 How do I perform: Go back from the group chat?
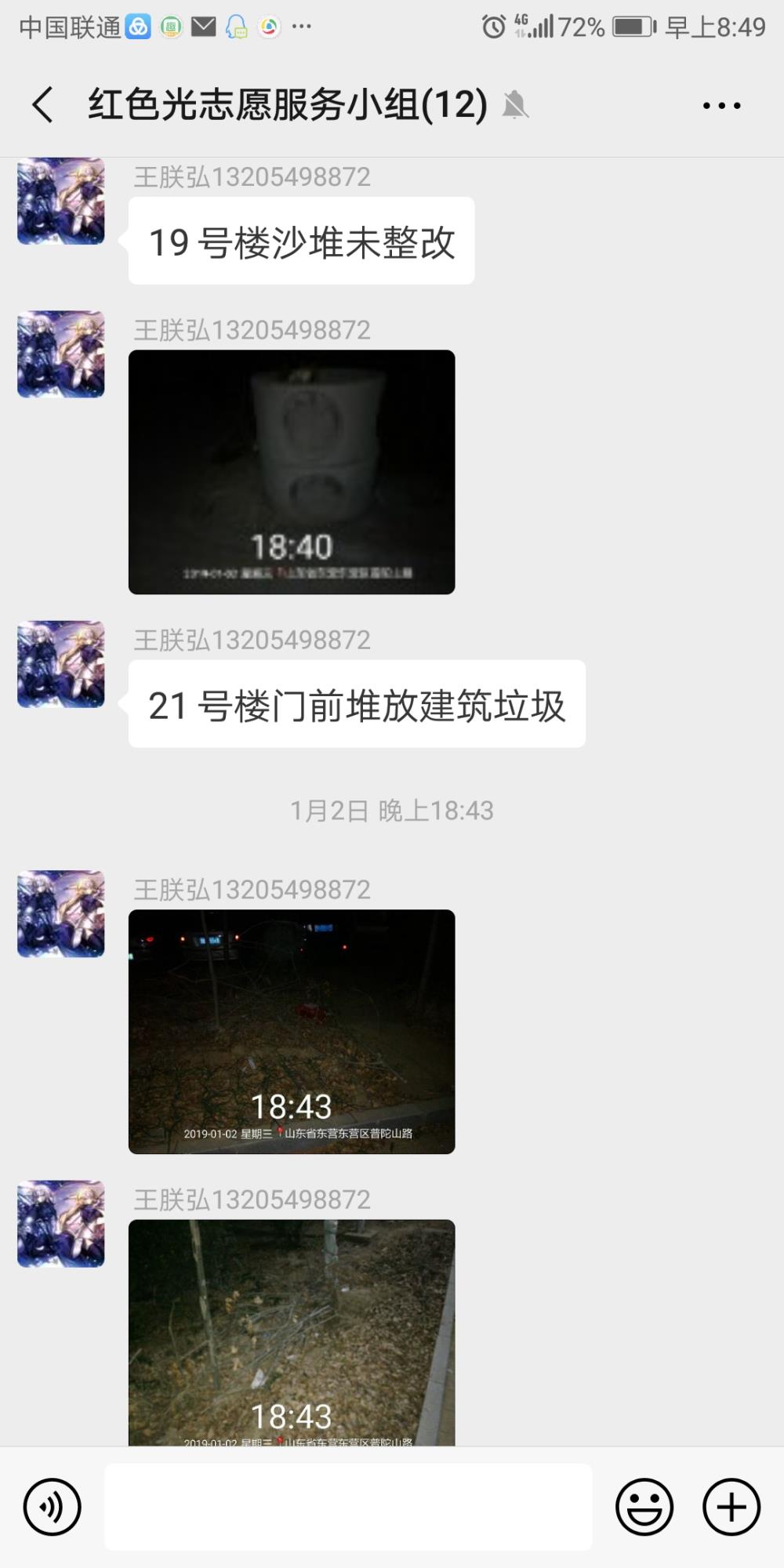point(43,105)
